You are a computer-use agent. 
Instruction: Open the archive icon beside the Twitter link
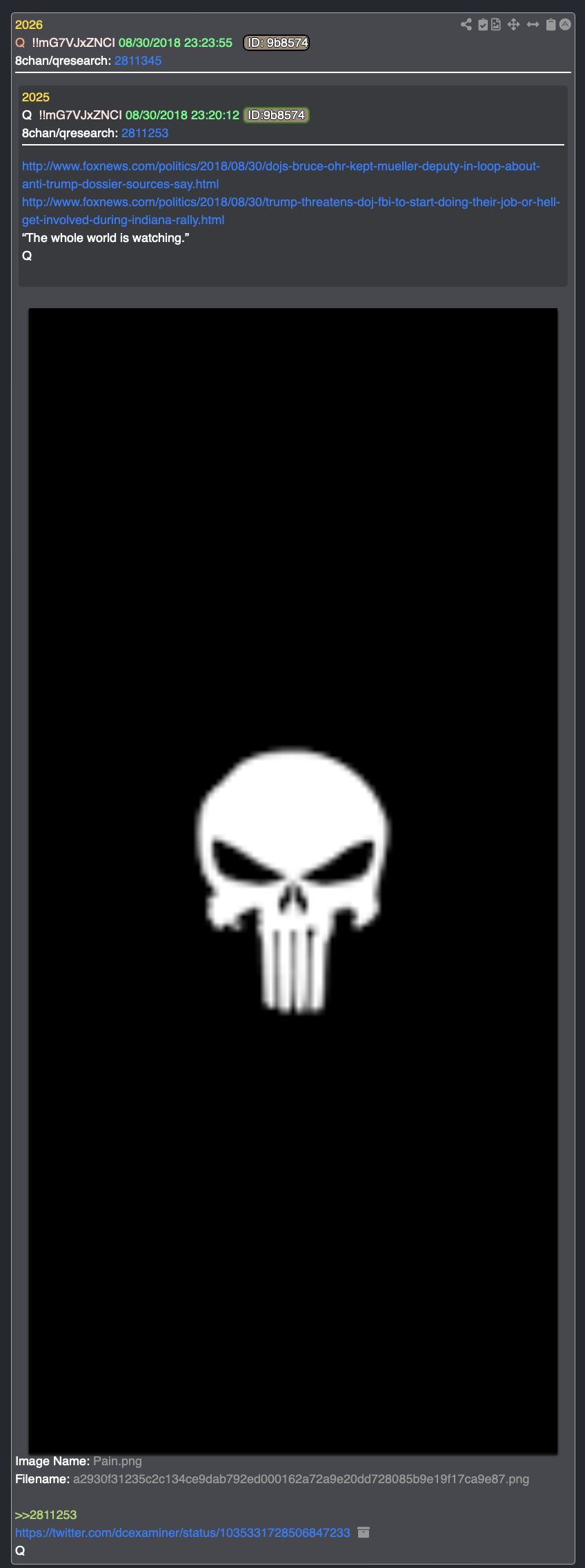[364, 1532]
